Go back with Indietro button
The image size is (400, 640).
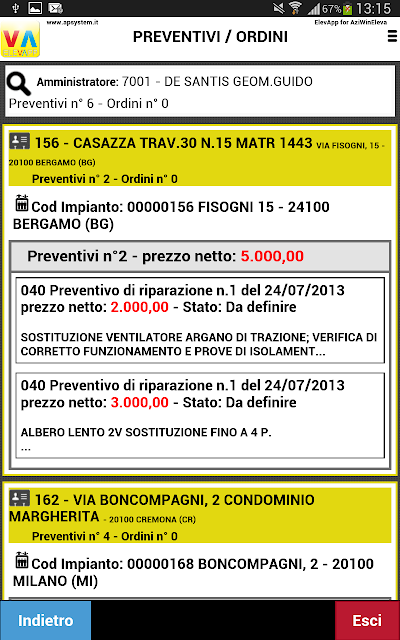coord(46,620)
